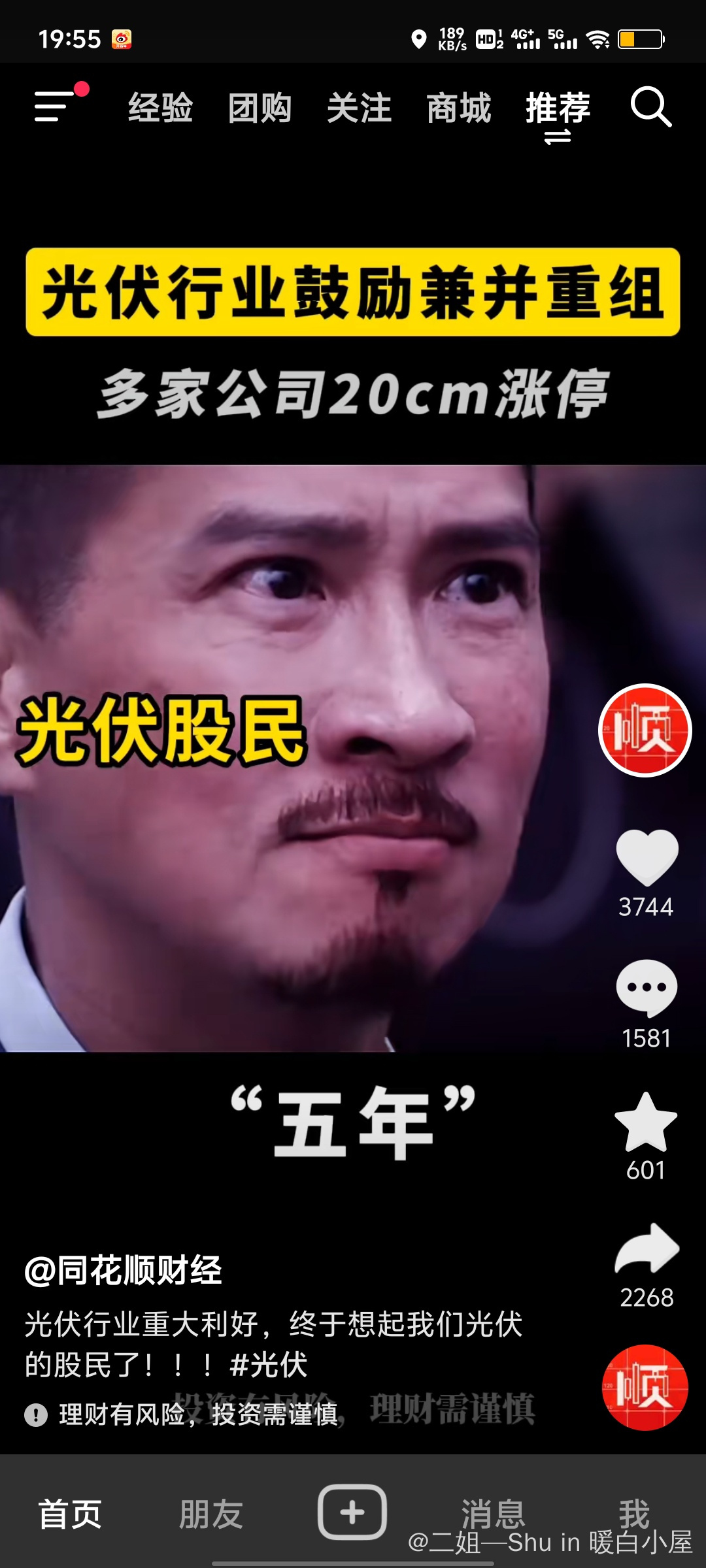Open the side drawer menu
The image size is (706, 1568).
(x=55, y=106)
